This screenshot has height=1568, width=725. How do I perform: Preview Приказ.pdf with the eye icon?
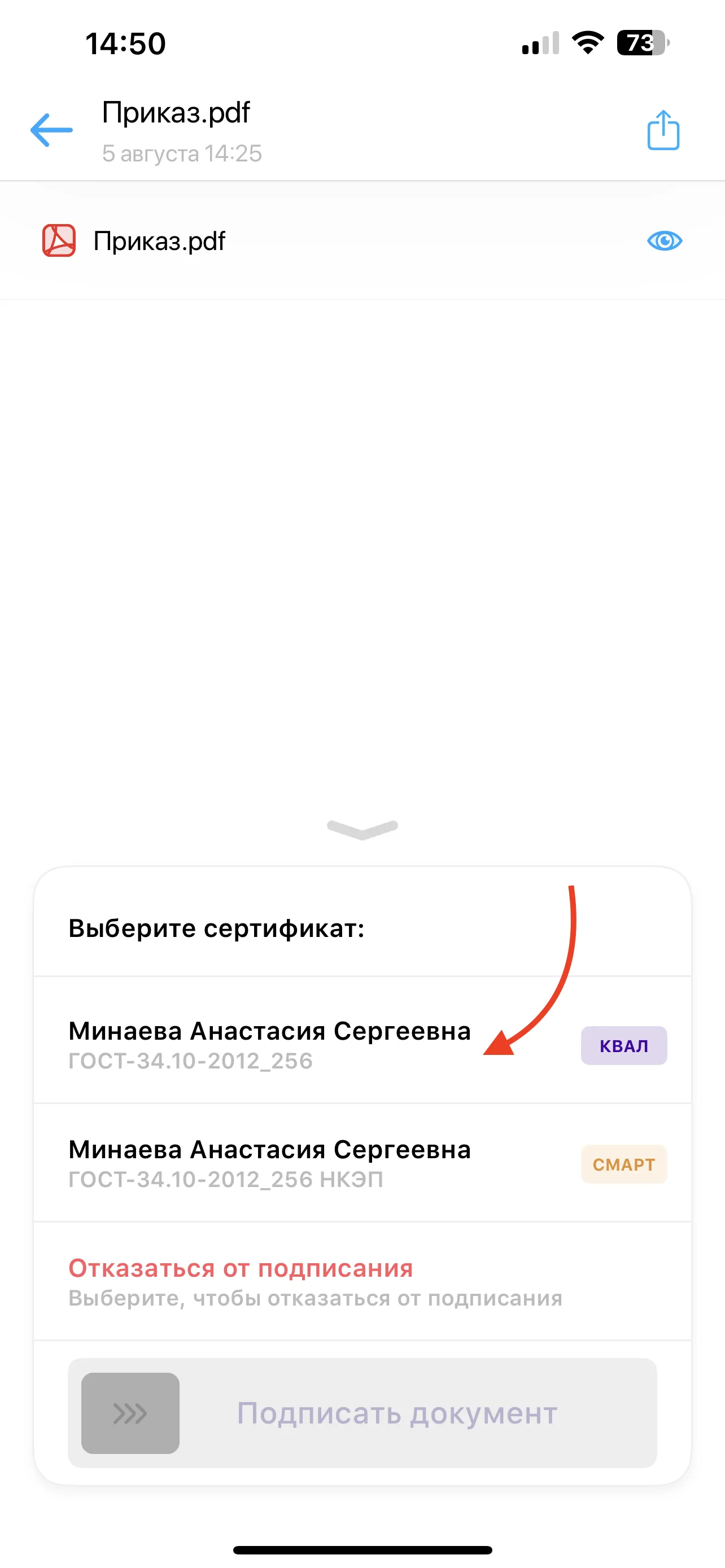(x=664, y=241)
